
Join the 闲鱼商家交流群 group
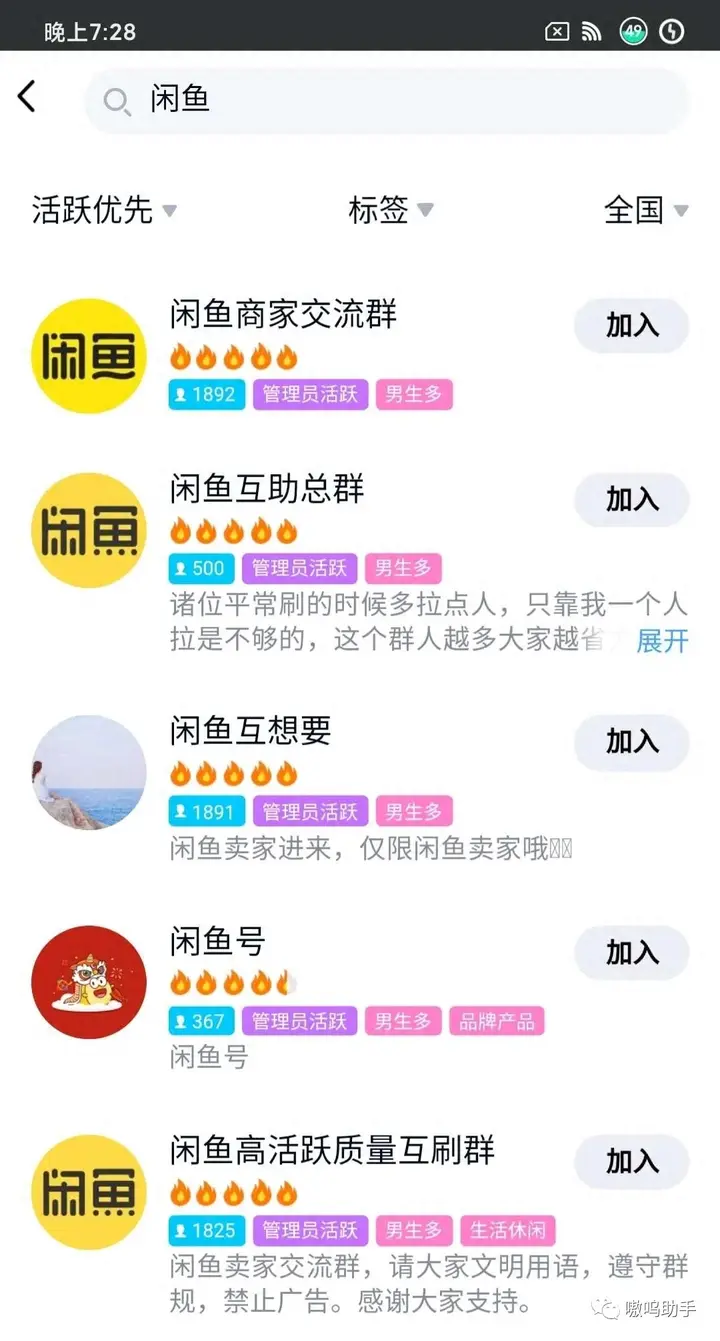[x=631, y=325]
